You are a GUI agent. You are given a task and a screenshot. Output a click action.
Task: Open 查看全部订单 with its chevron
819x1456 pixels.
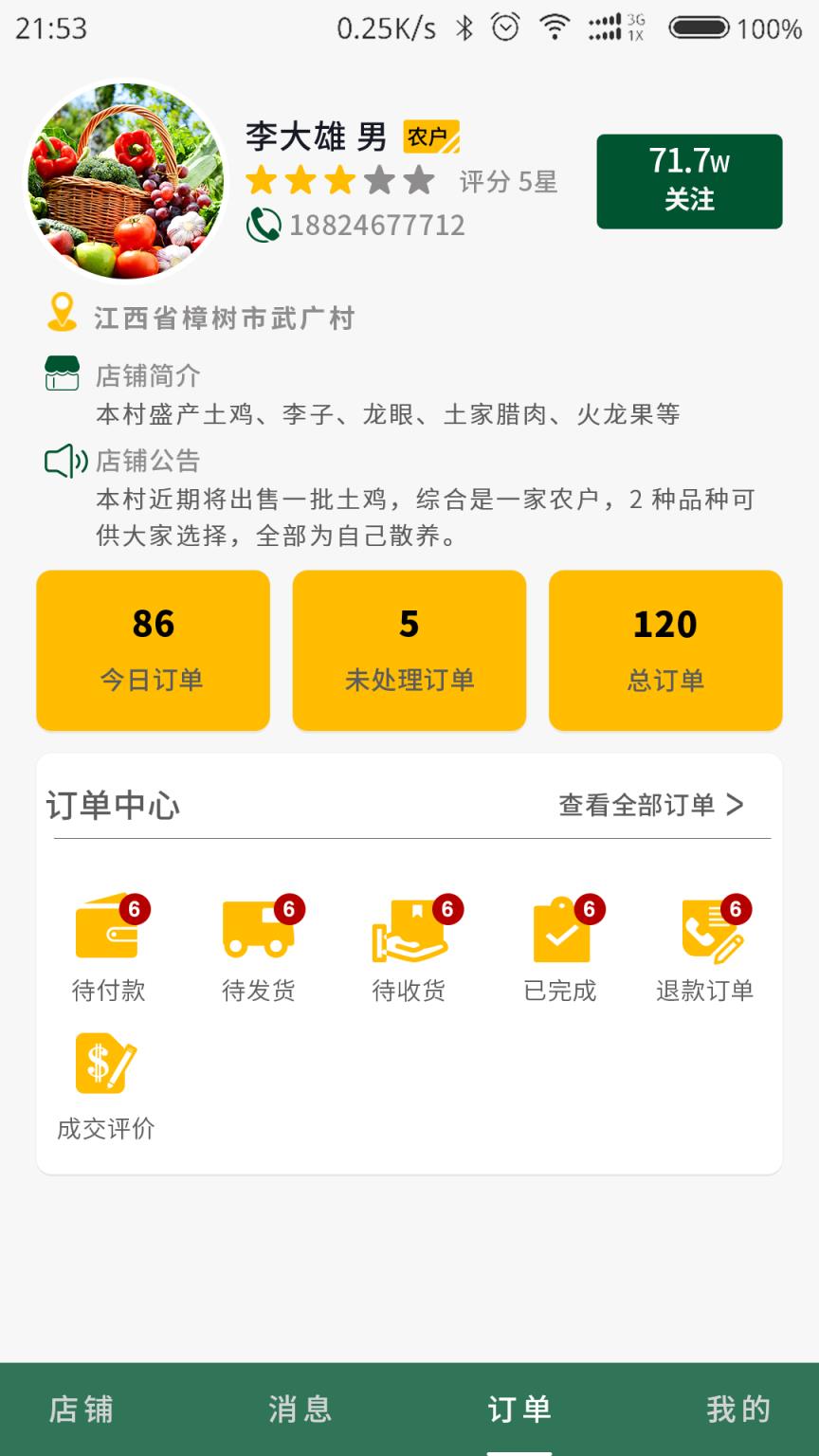click(649, 803)
